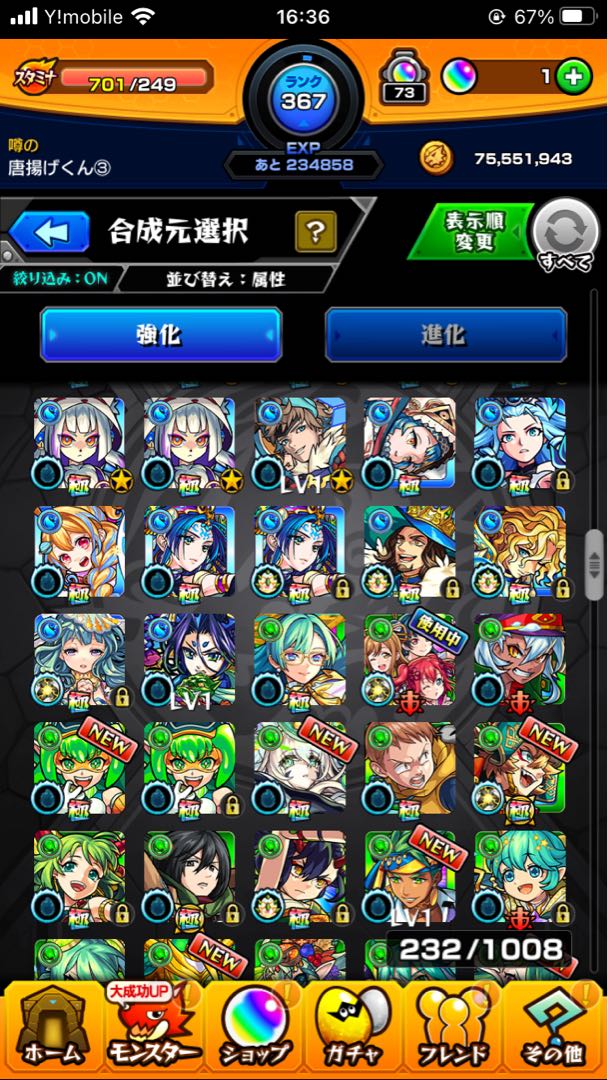This screenshot has height=1080, width=608.
Task: Select the brown-haired boy in yellow hoodie
Action: coord(409,769)
